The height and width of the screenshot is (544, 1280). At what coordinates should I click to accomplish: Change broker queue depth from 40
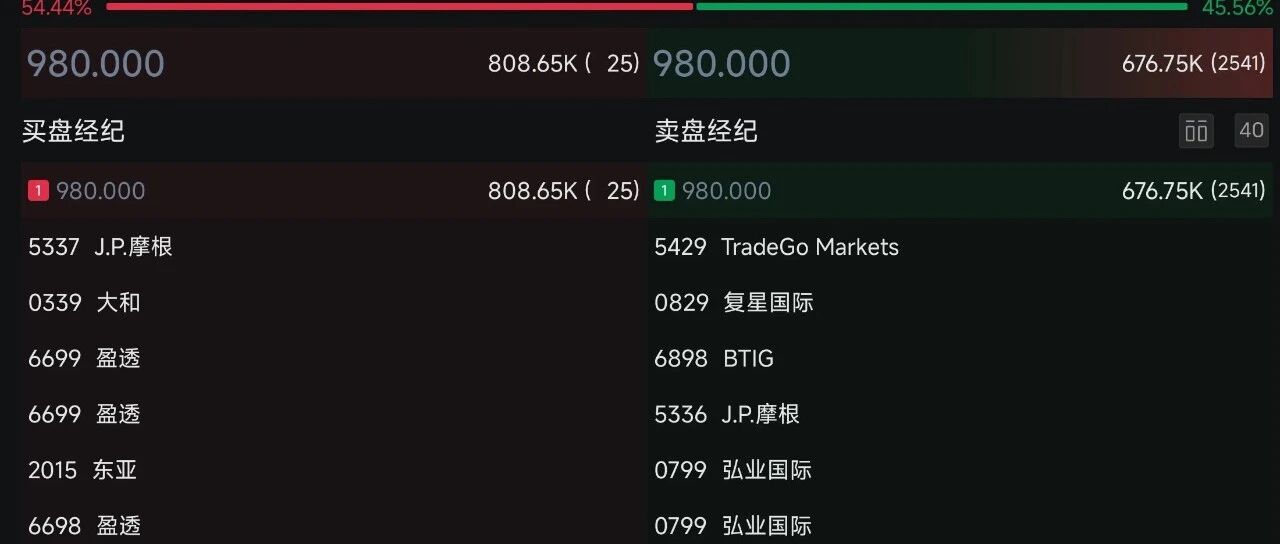1251,131
